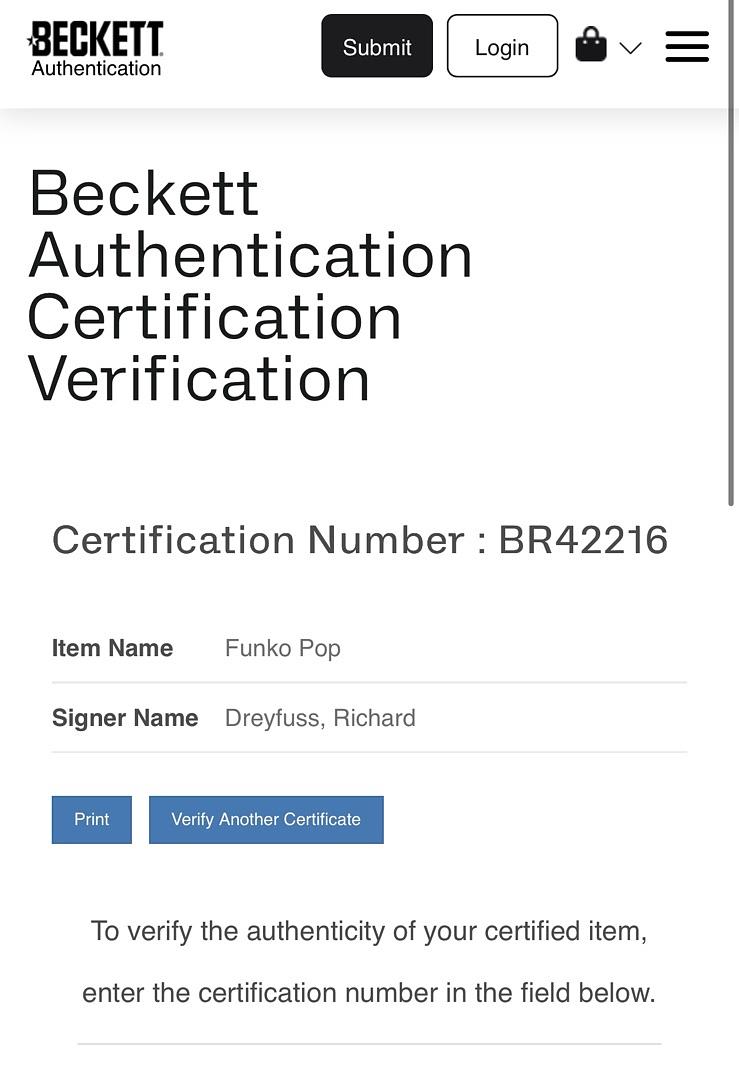Click the signer name Dreyfuss, Richard
Image resolution: width=739 pixels, height=1080 pixels.
pos(320,718)
